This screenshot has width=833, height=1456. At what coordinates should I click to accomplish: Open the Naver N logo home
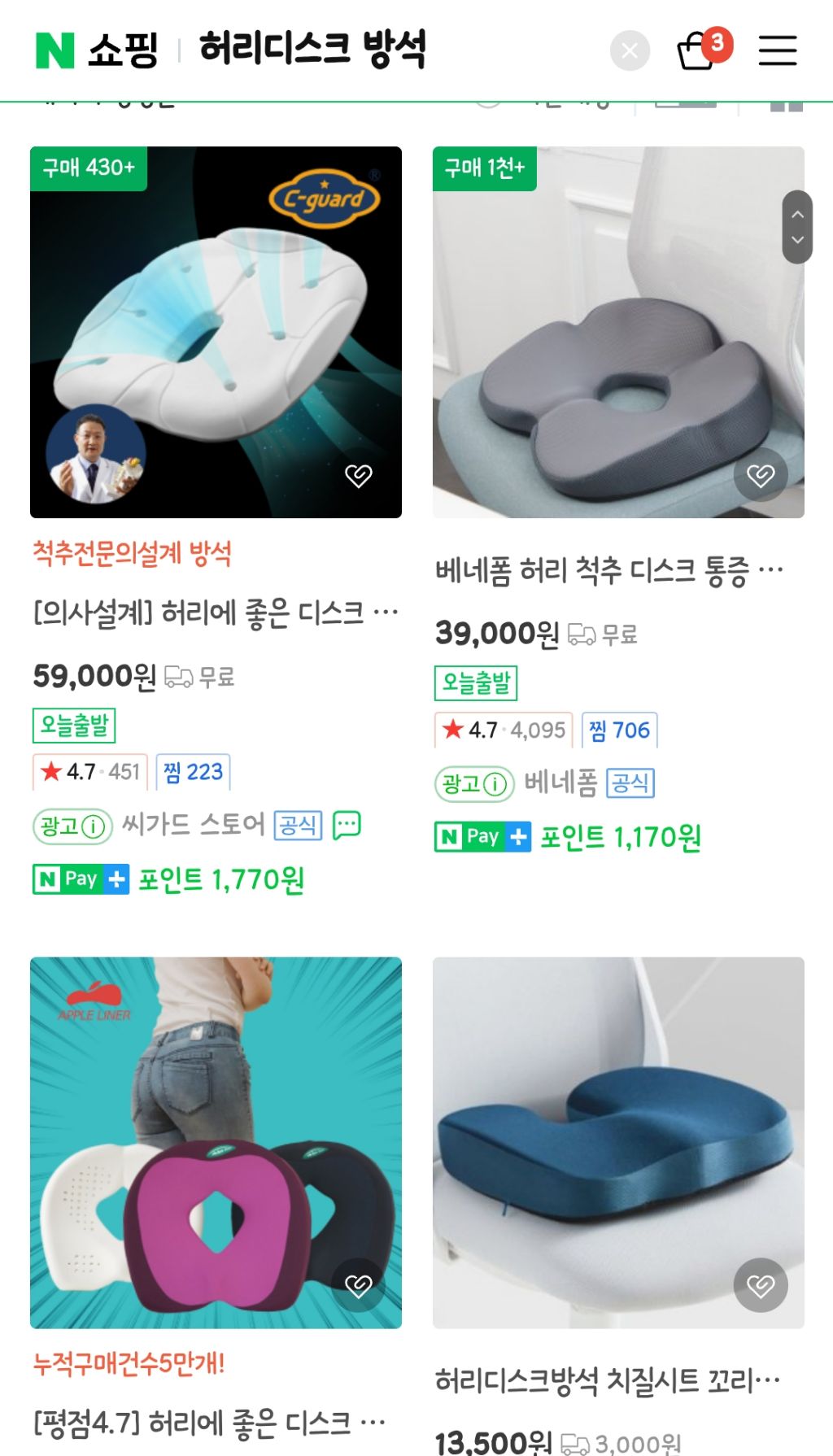pos(55,50)
